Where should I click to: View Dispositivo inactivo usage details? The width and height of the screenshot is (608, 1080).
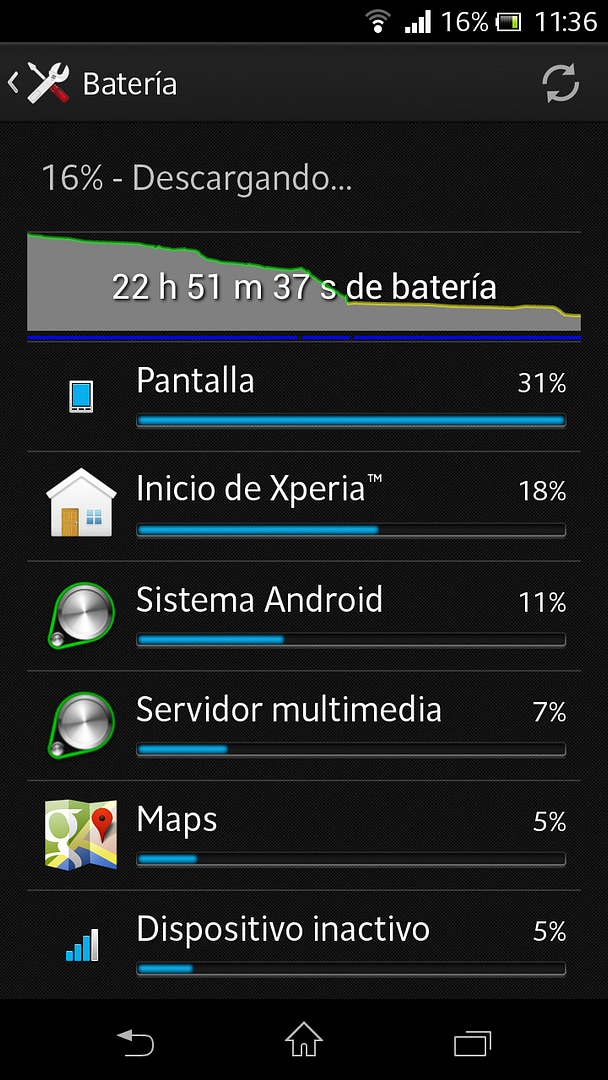coord(304,944)
